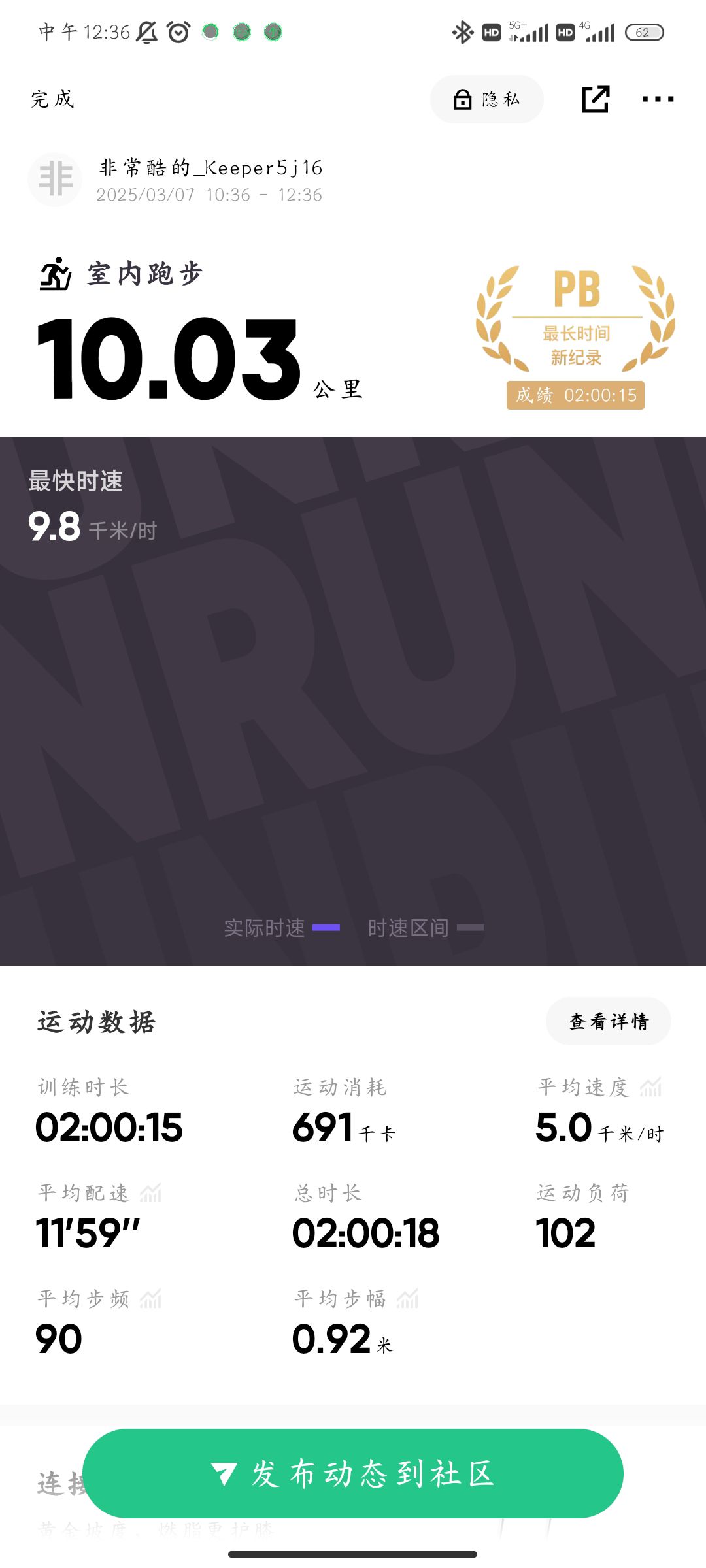This screenshot has height=1568, width=706.
Task: Tap 发布动态到社区 to post
Action: click(353, 1473)
